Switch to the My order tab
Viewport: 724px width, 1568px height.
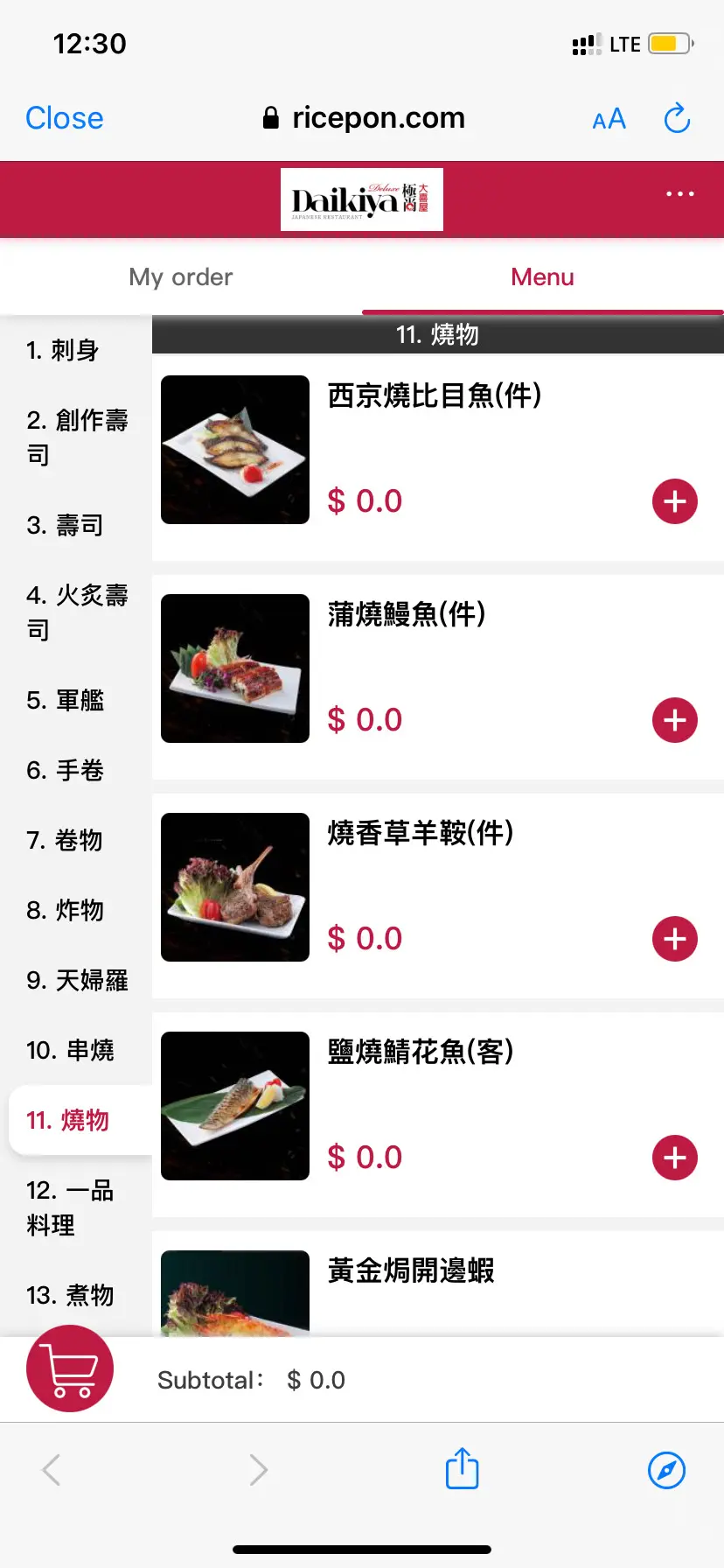tap(181, 277)
